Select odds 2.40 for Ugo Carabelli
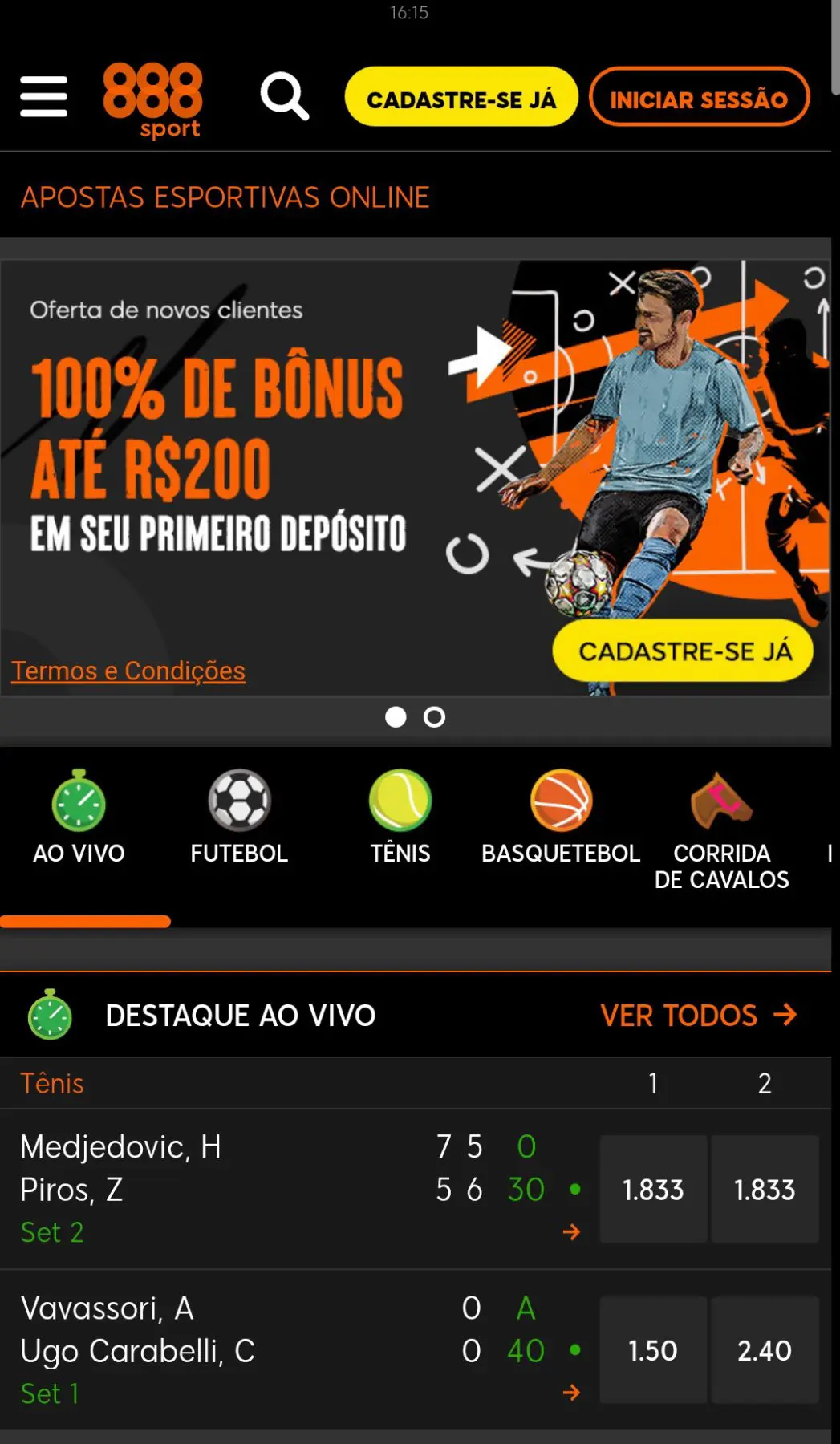840x1444 pixels. 765,1350
